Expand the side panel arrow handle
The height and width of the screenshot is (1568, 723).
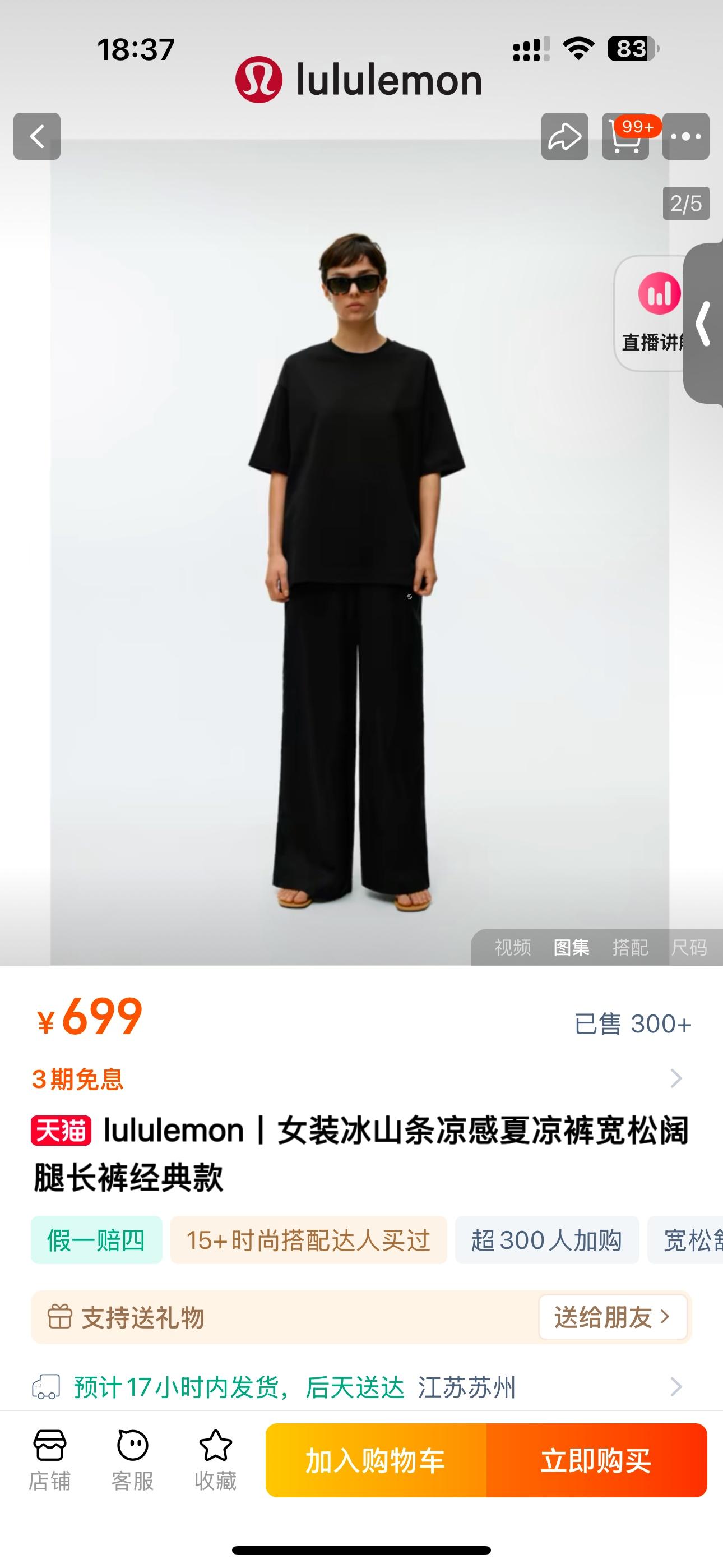704,323
